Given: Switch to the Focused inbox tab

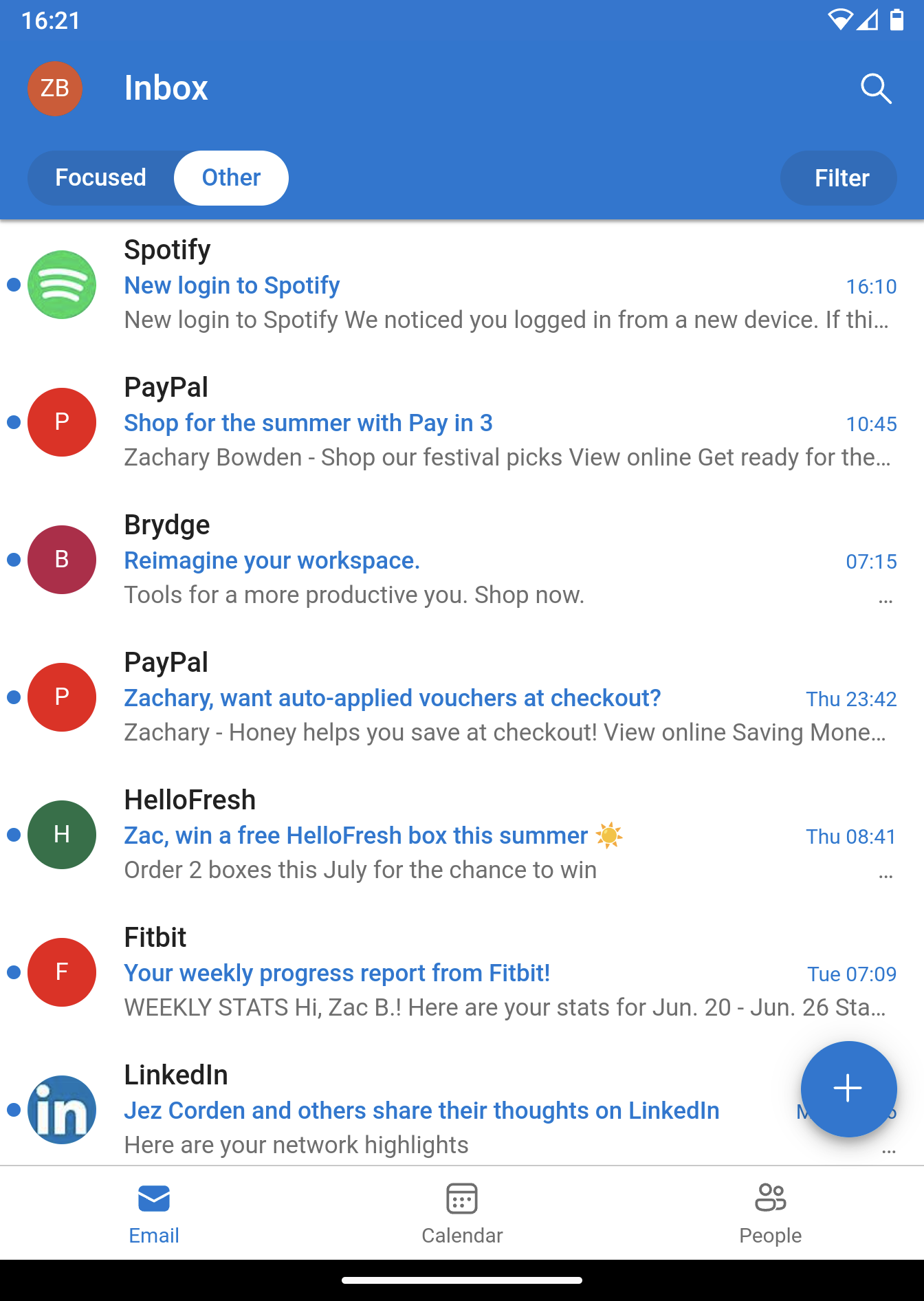Looking at the screenshot, I should 101,177.
